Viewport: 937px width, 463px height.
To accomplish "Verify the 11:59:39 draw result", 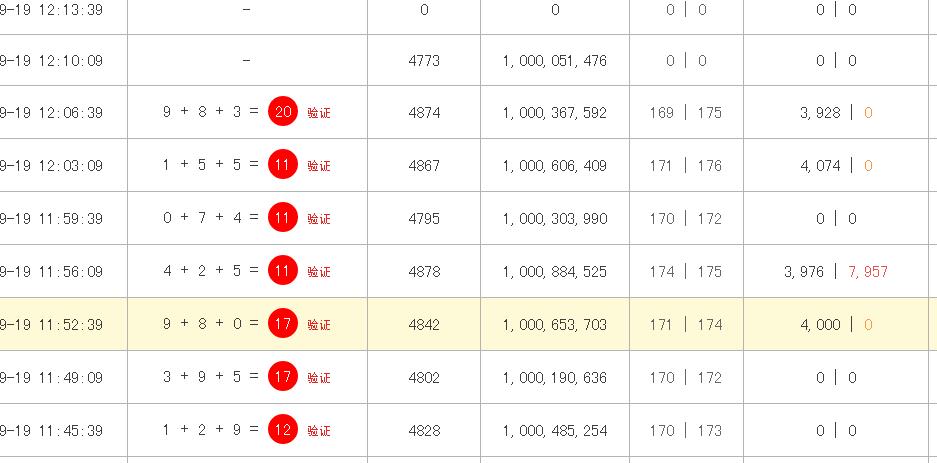I will pyautogui.click(x=319, y=219).
